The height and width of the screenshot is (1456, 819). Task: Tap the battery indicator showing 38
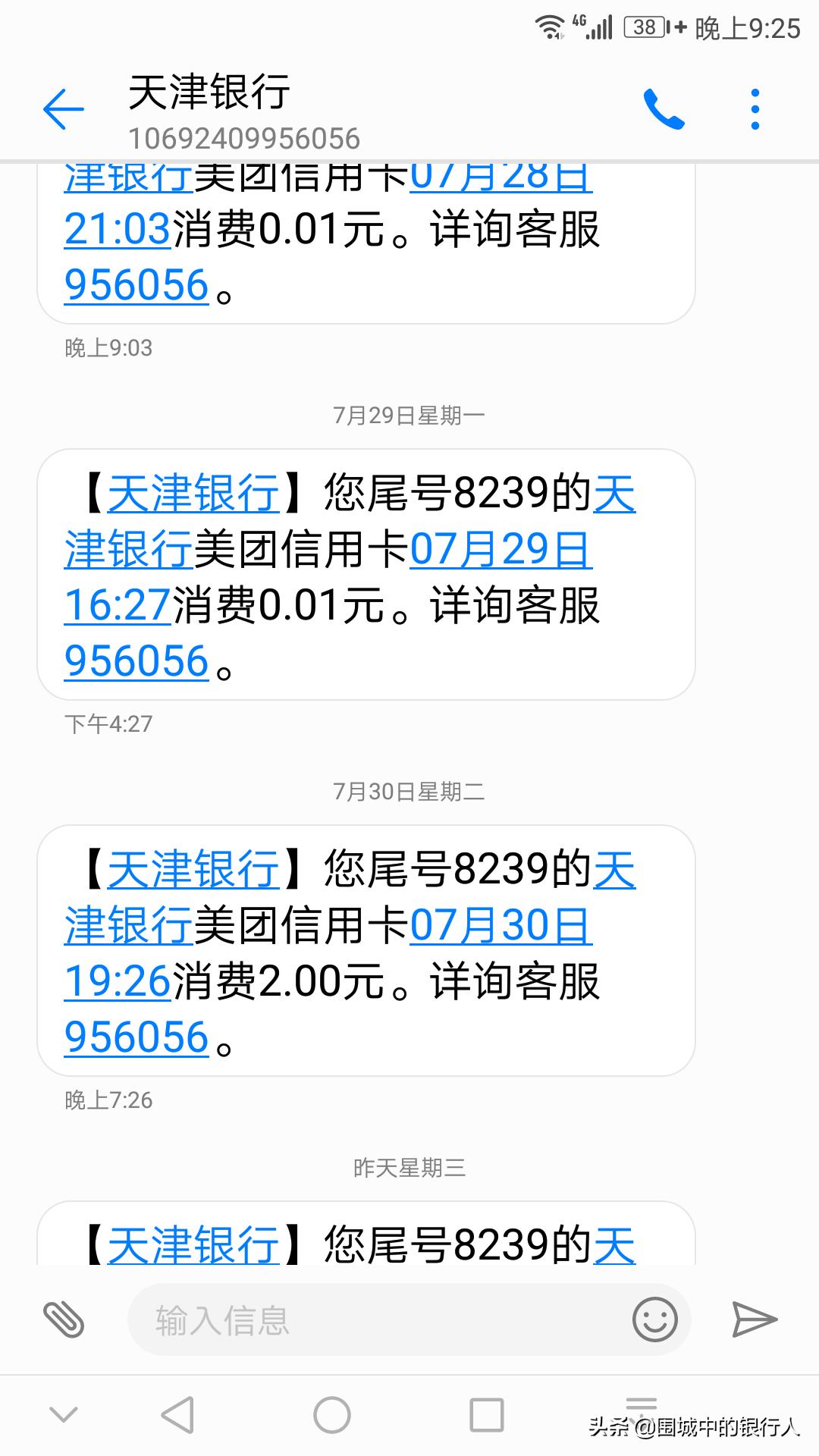pyautogui.click(x=644, y=25)
